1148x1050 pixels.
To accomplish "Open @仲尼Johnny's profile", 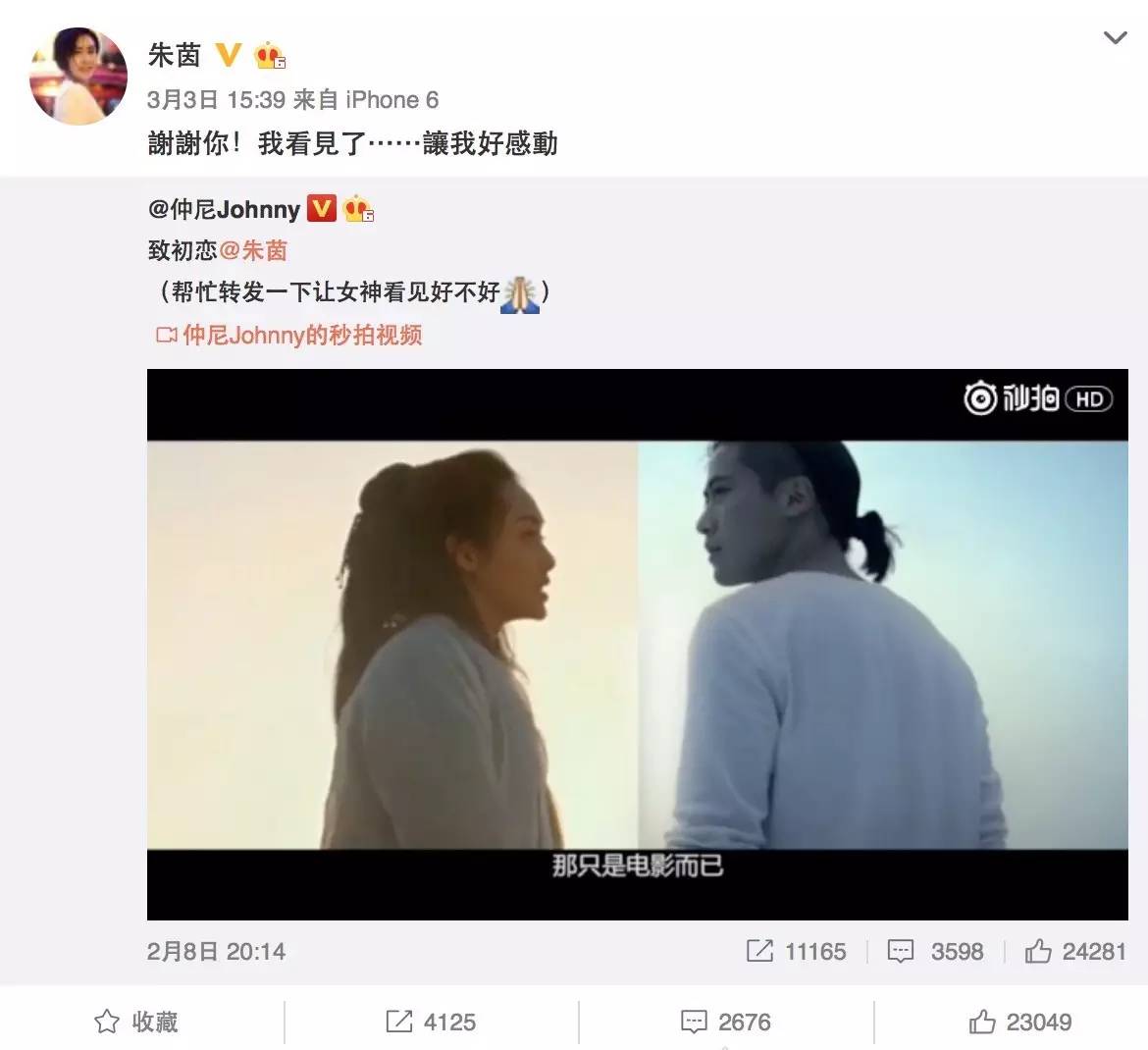I will click(x=225, y=209).
